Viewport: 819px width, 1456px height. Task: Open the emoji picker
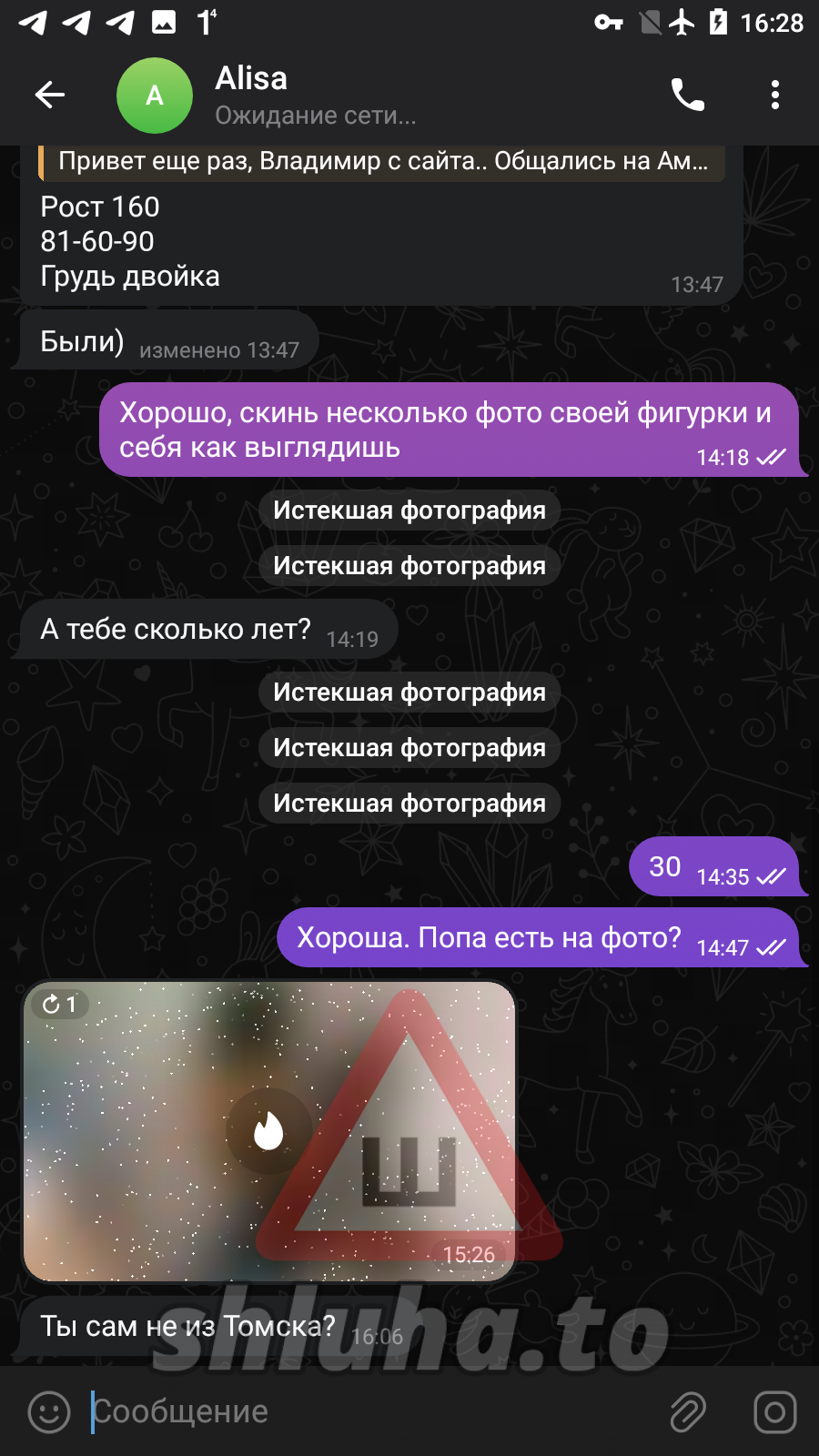pos(49,1411)
